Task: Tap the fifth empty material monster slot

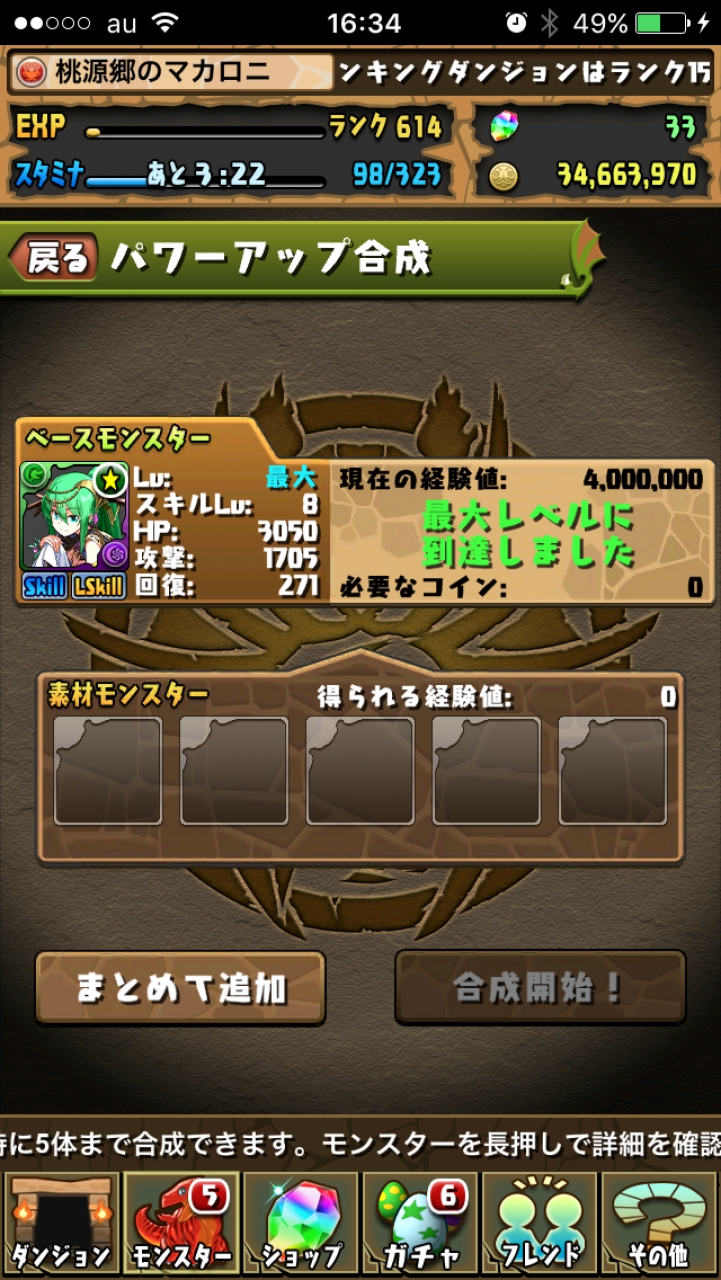Action: pos(612,771)
